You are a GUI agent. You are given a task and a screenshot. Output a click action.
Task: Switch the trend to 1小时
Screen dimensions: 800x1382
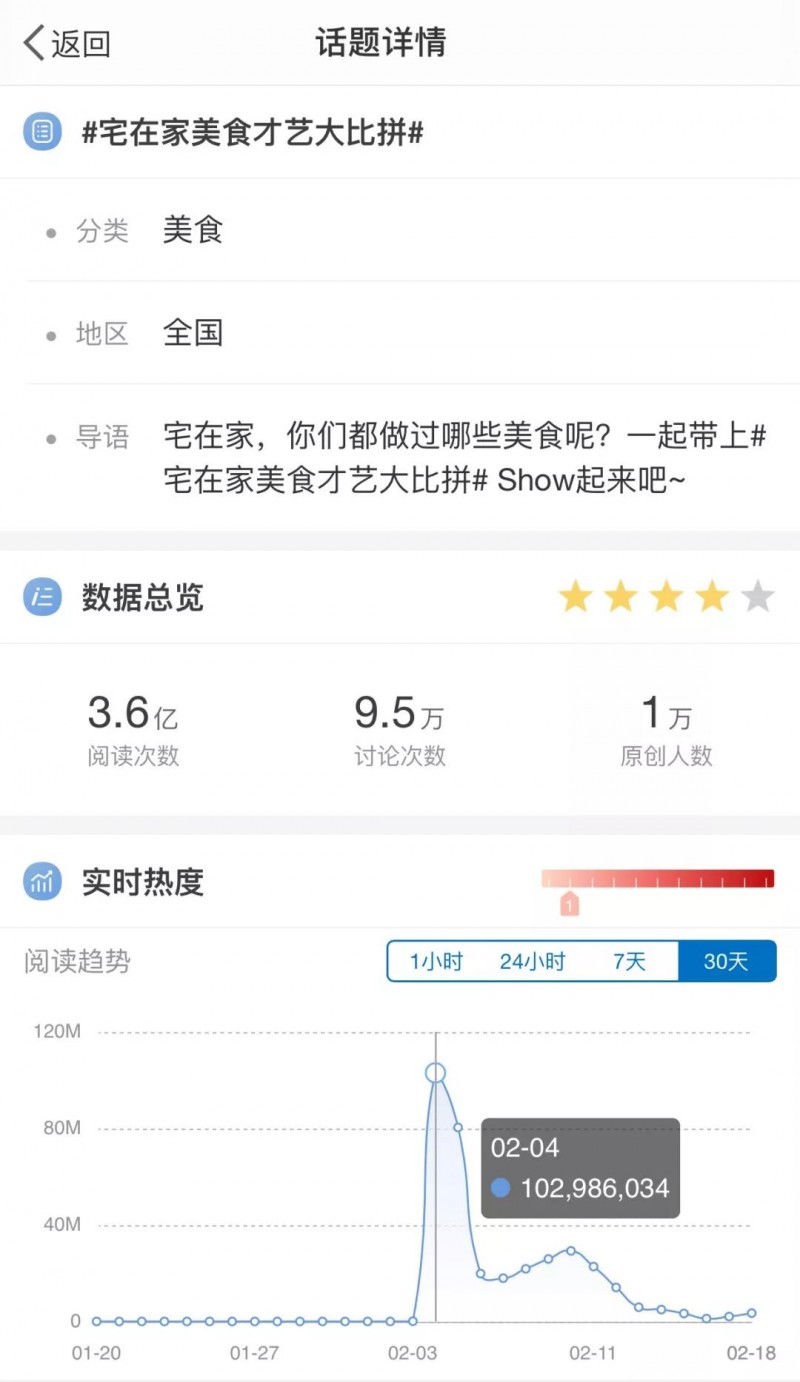coord(436,962)
